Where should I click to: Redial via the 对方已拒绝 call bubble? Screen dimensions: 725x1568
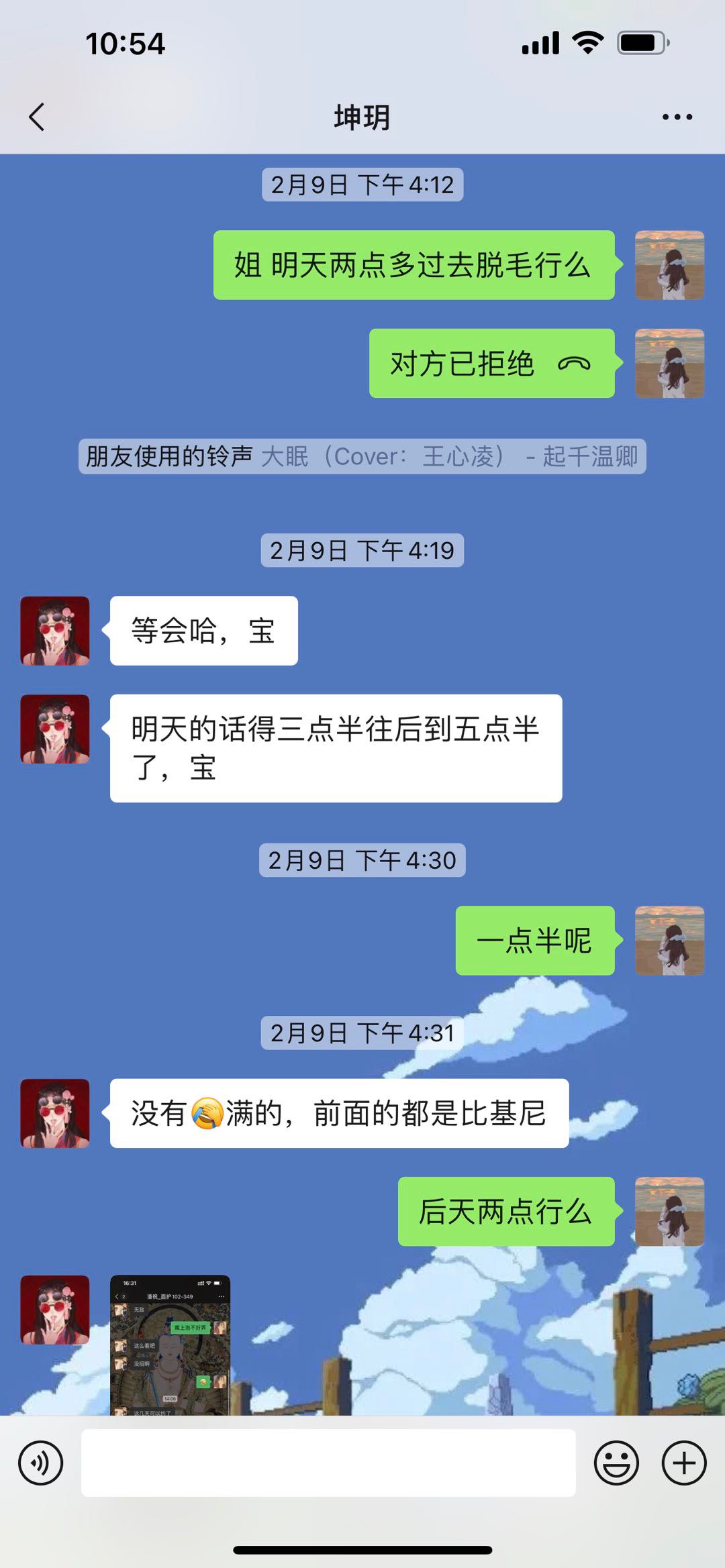[491, 363]
